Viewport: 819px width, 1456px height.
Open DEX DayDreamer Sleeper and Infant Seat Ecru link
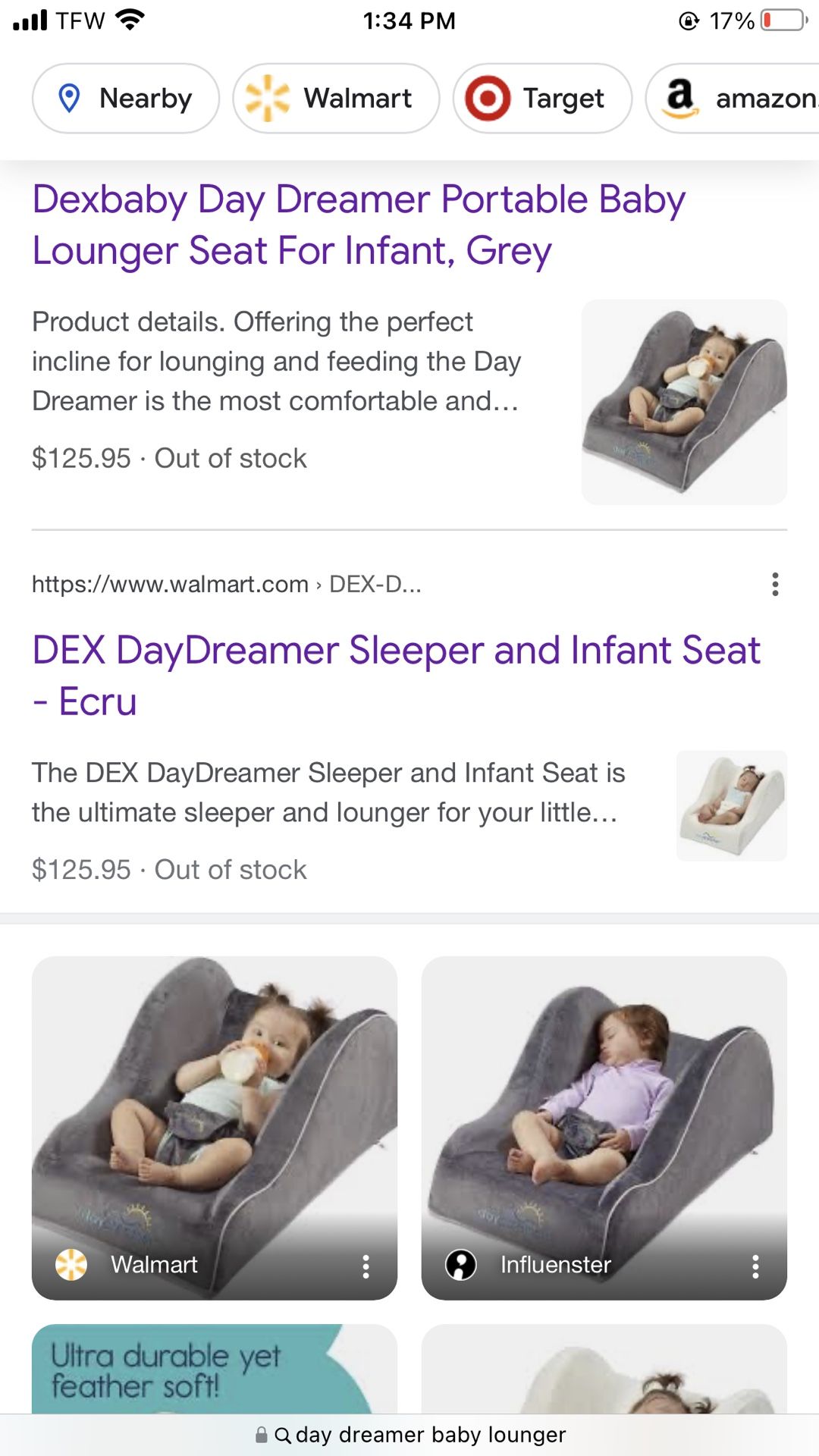point(396,676)
